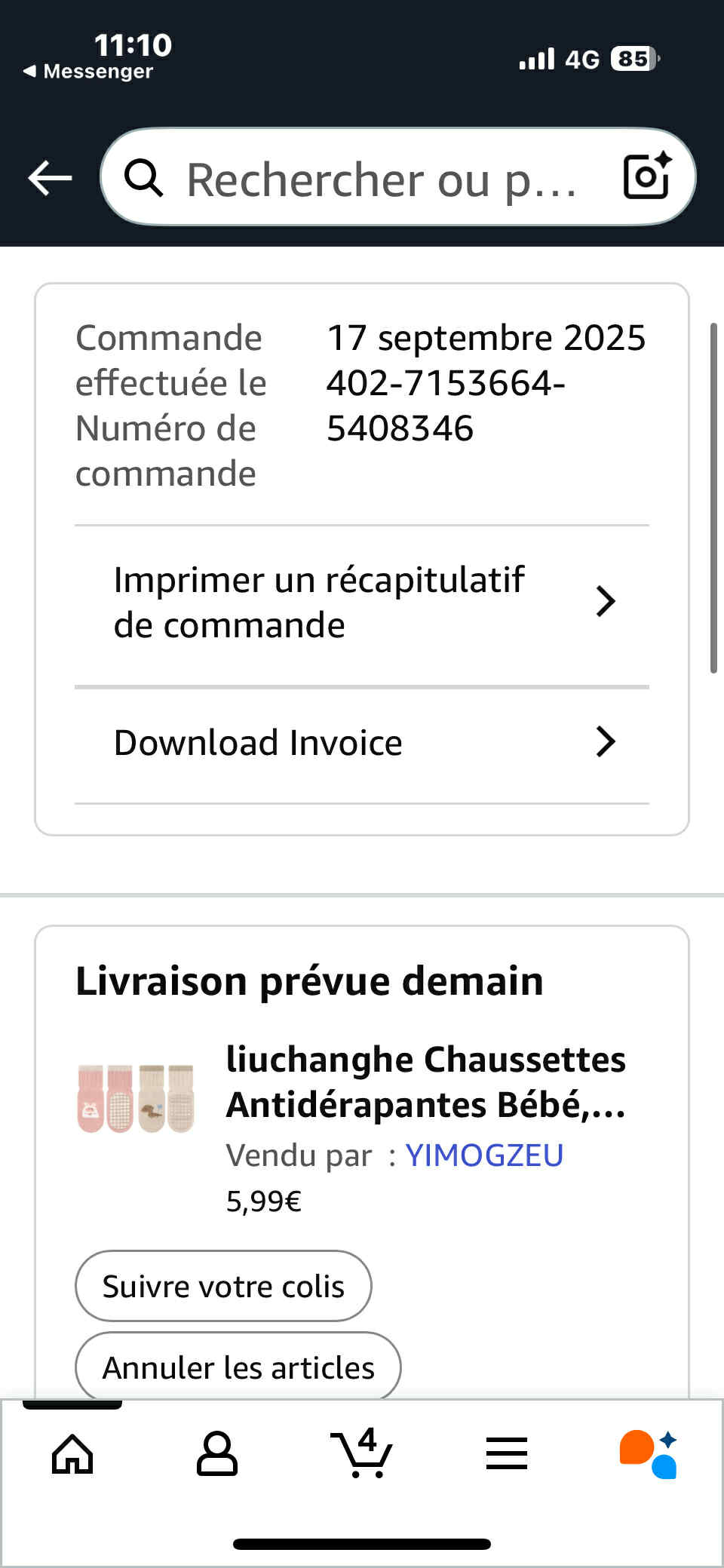The image size is (724, 1568).
Task: Switch to the Home tab
Action: (72, 1453)
